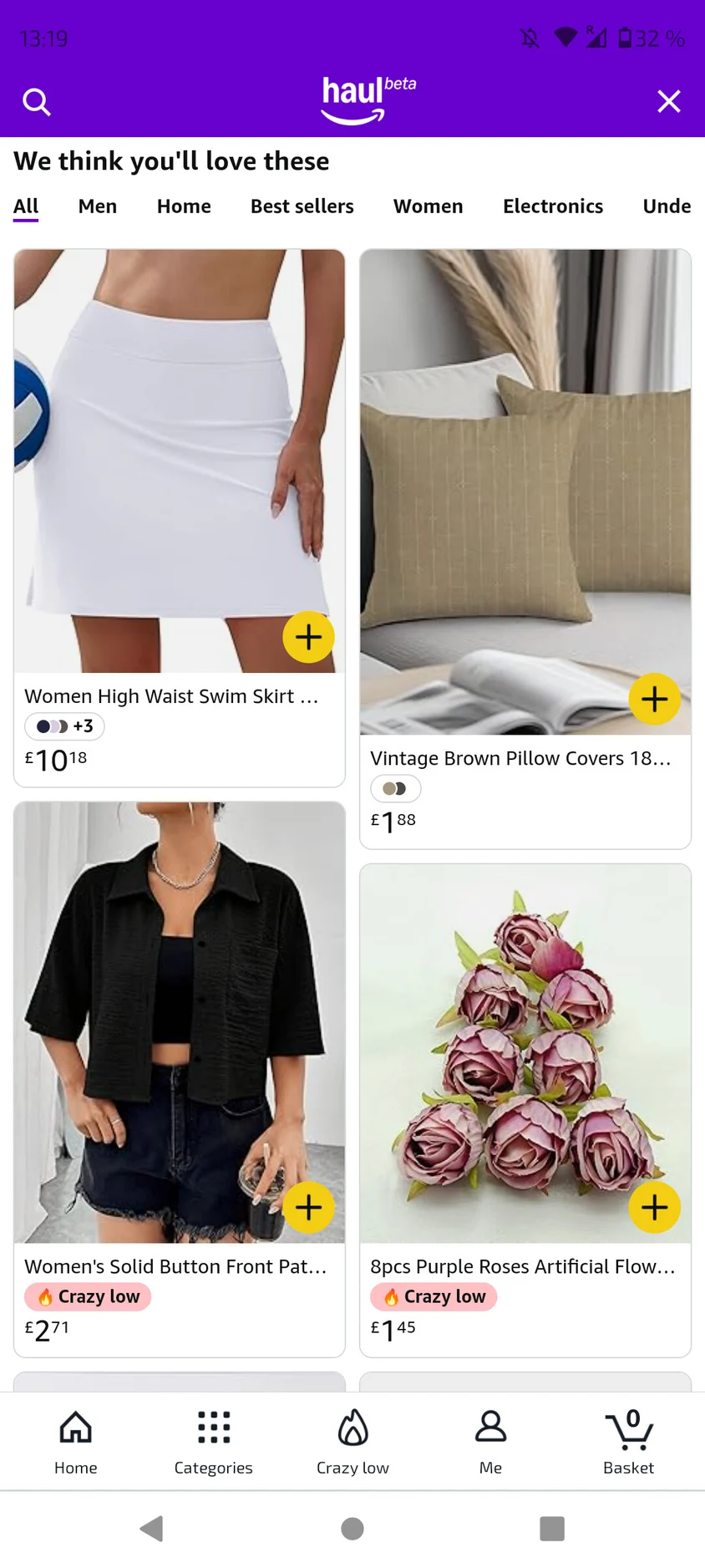
Task: Open the Crazy low deals tab
Action: click(x=352, y=1443)
